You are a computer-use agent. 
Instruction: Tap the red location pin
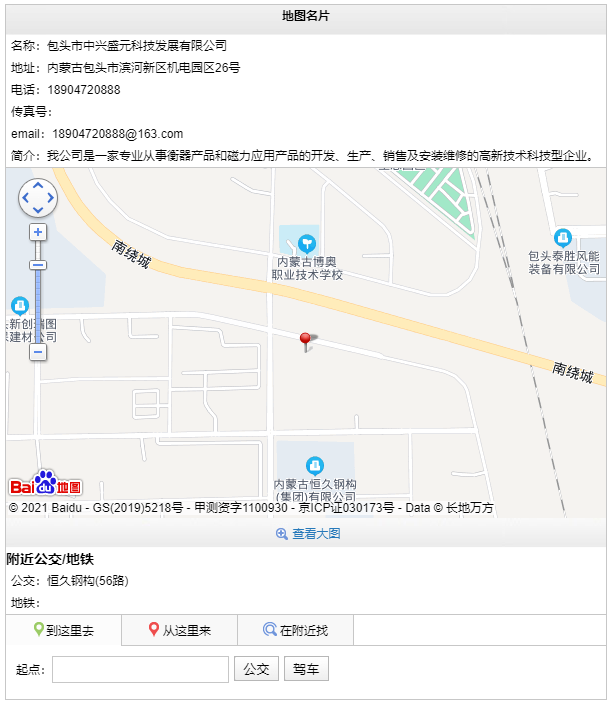pos(306,341)
